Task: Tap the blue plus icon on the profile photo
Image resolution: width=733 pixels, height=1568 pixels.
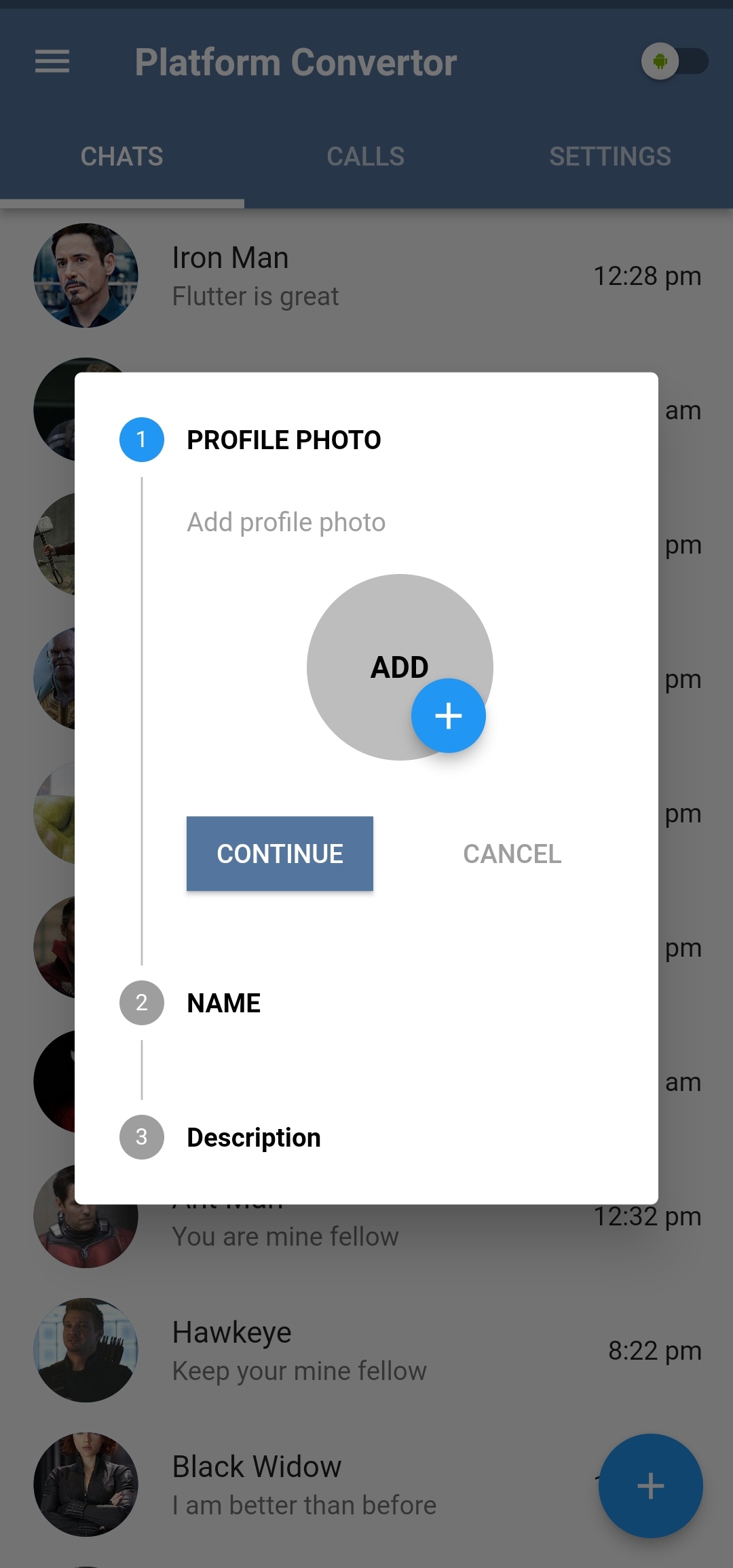Action: click(449, 716)
